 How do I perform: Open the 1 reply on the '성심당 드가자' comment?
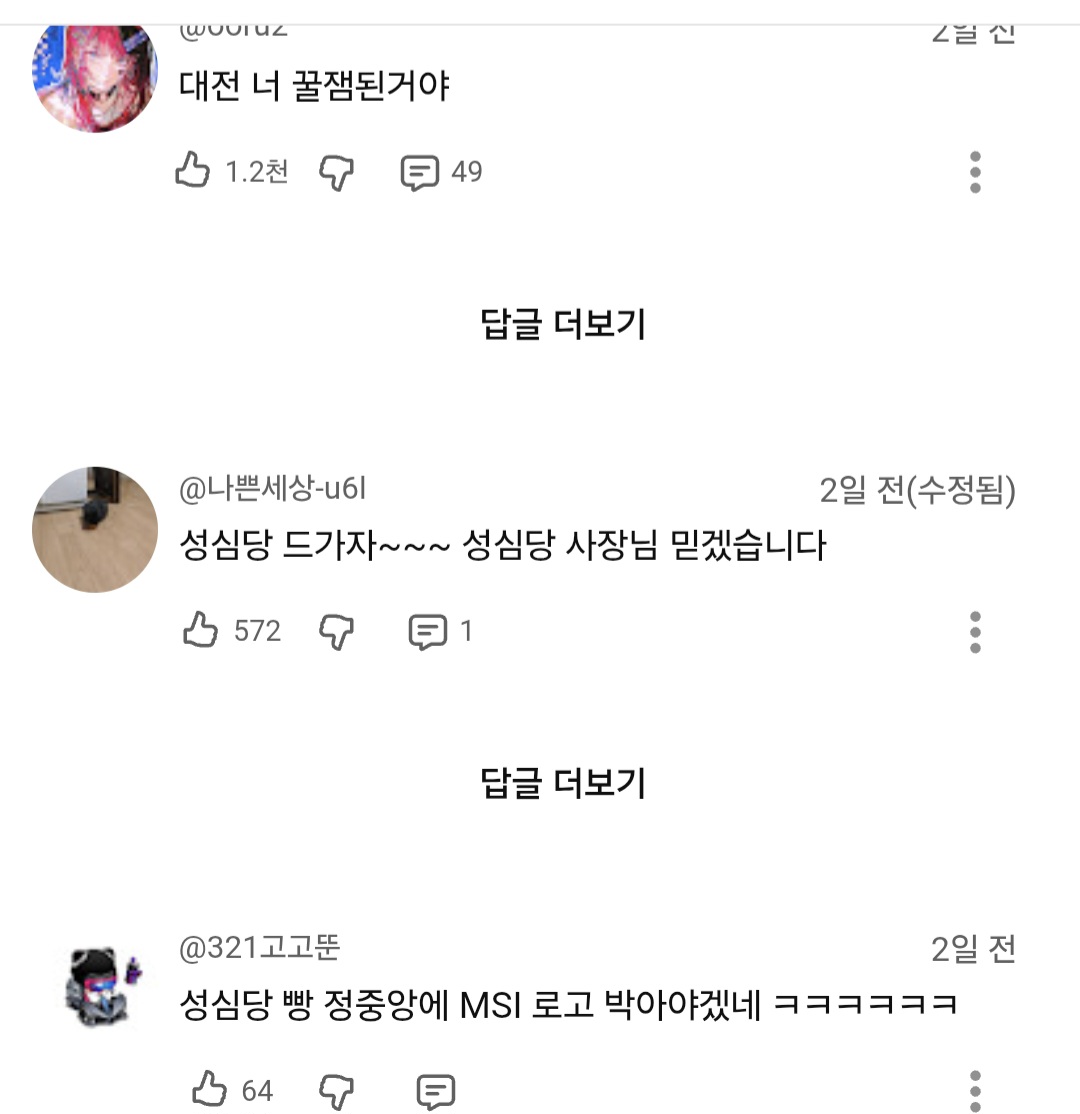point(429,631)
